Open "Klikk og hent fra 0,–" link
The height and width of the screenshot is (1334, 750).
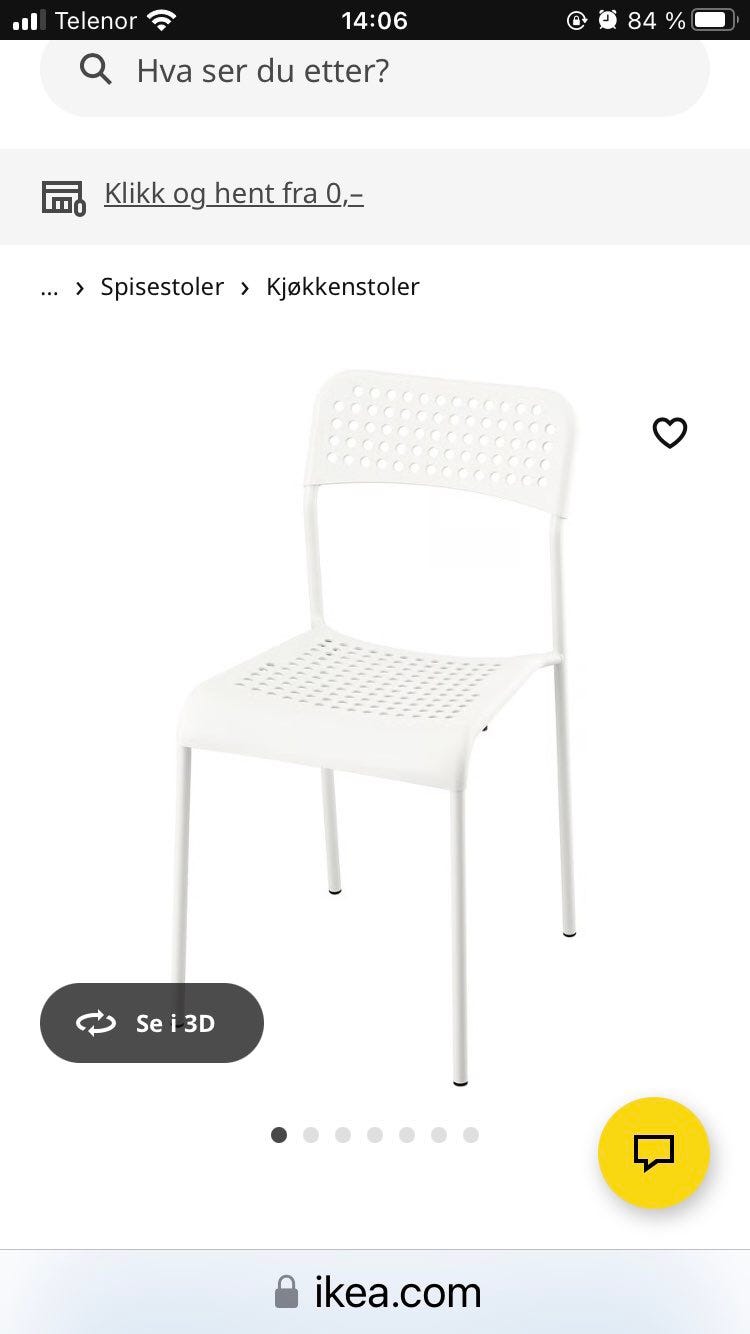pos(234,193)
